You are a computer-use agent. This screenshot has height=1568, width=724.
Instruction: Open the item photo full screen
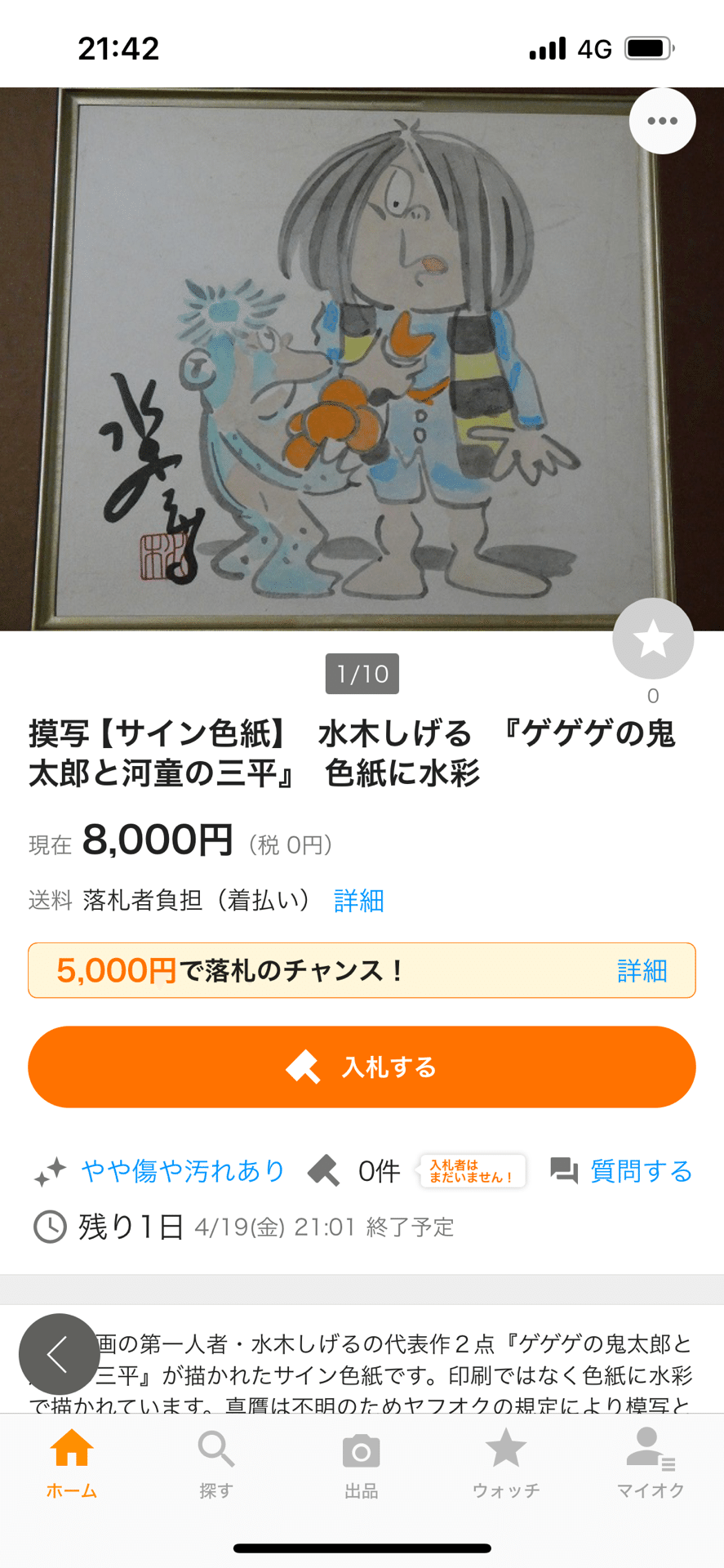pos(362,359)
